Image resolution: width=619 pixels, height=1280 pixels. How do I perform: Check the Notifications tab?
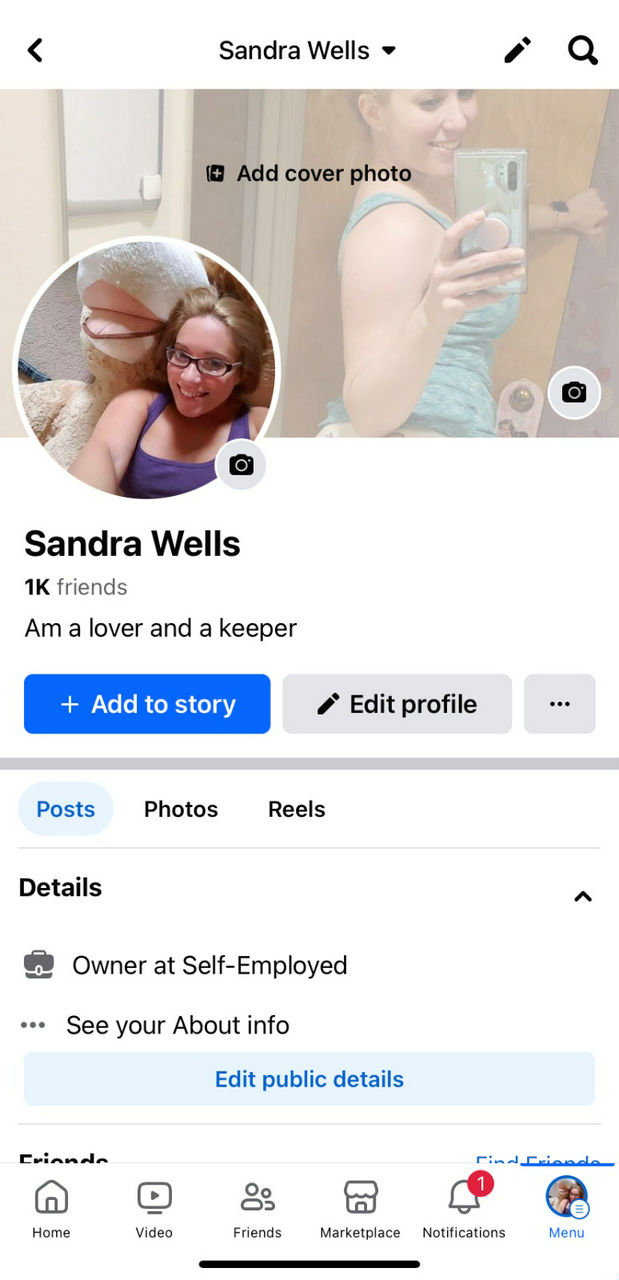tap(464, 1208)
